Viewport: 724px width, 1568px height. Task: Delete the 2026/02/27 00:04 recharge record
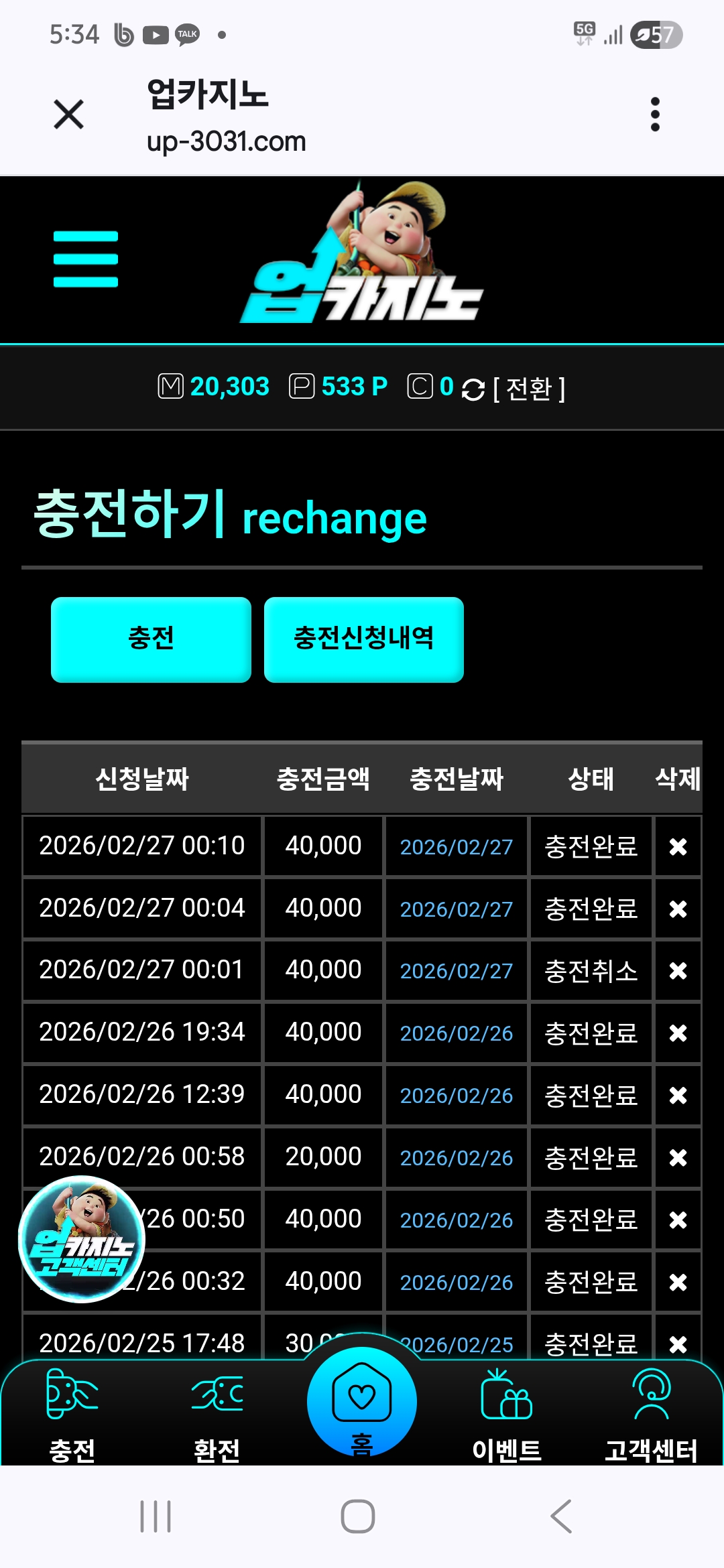pyautogui.click(x=678, y=909)
